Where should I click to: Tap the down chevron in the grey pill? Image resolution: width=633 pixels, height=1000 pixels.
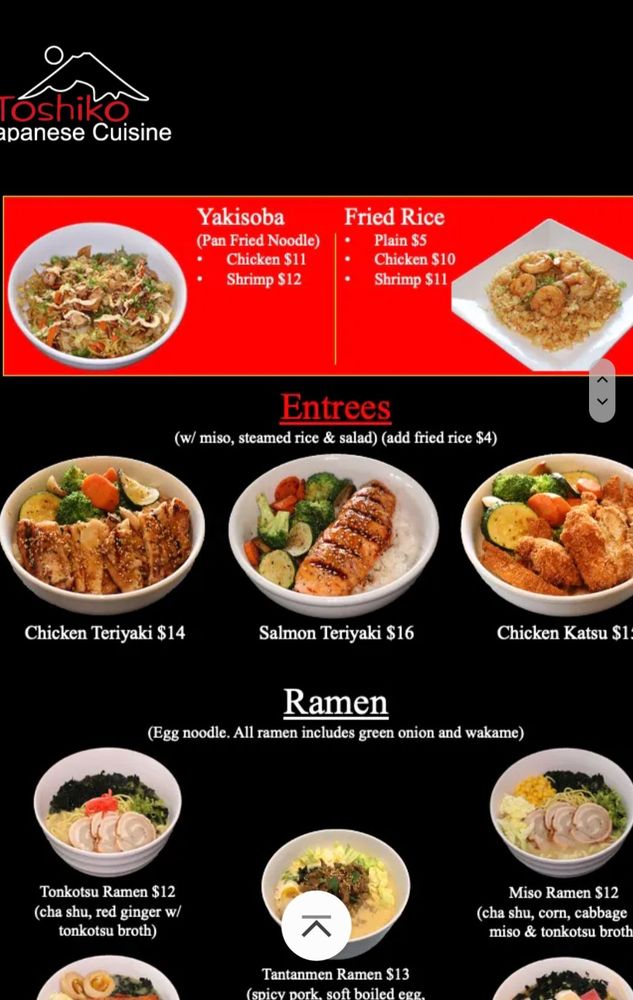(601, 402)
